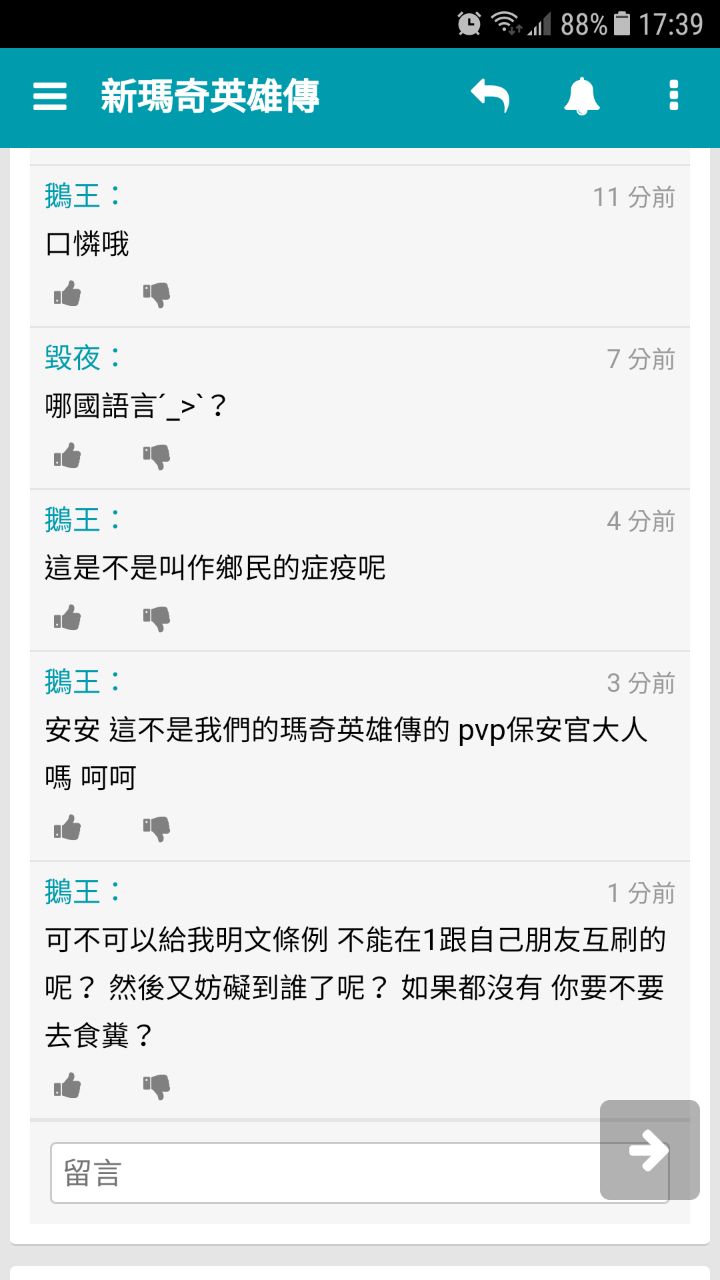Open the notifications bell
The width and height of the screenshot is (720, 1280).
click(582, 97)
